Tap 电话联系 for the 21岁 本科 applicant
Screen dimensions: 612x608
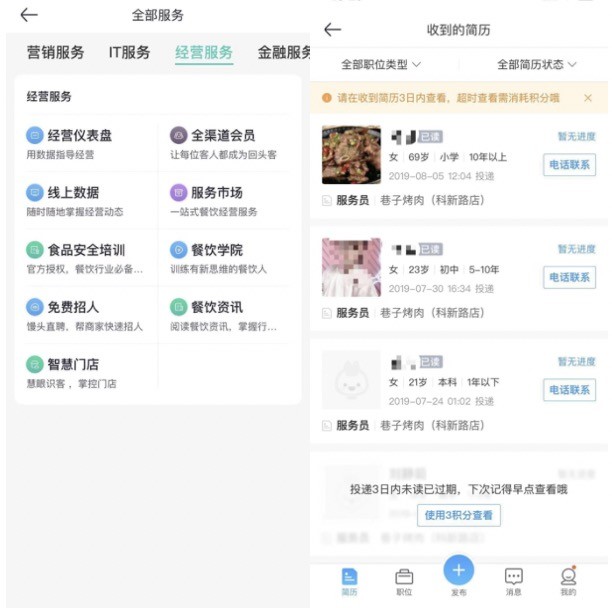tap(569, 389)
